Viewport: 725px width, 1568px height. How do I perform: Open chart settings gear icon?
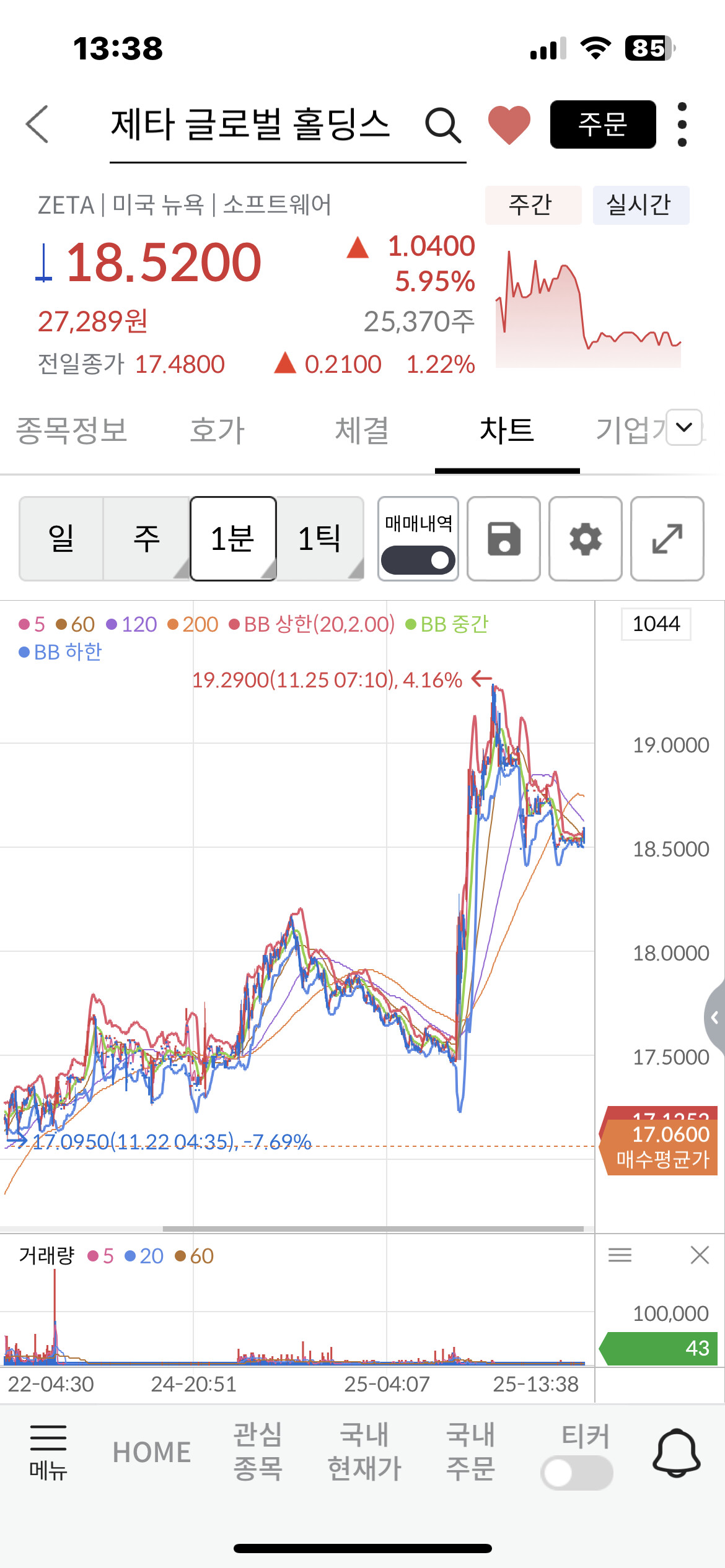coord(585,538)
